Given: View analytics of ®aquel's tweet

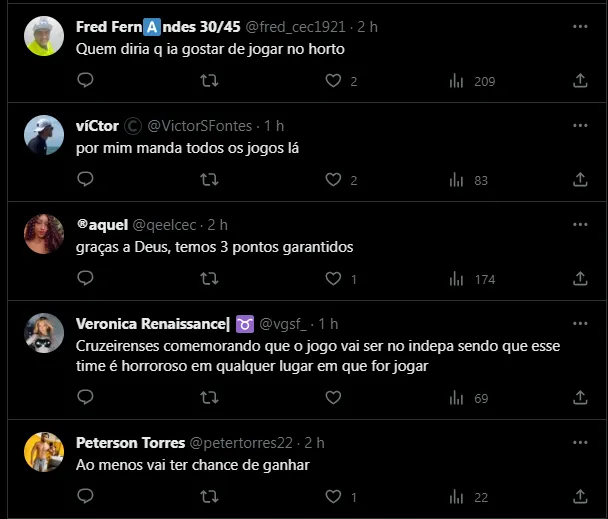Looking at the screenshot, I should point(457,279).
